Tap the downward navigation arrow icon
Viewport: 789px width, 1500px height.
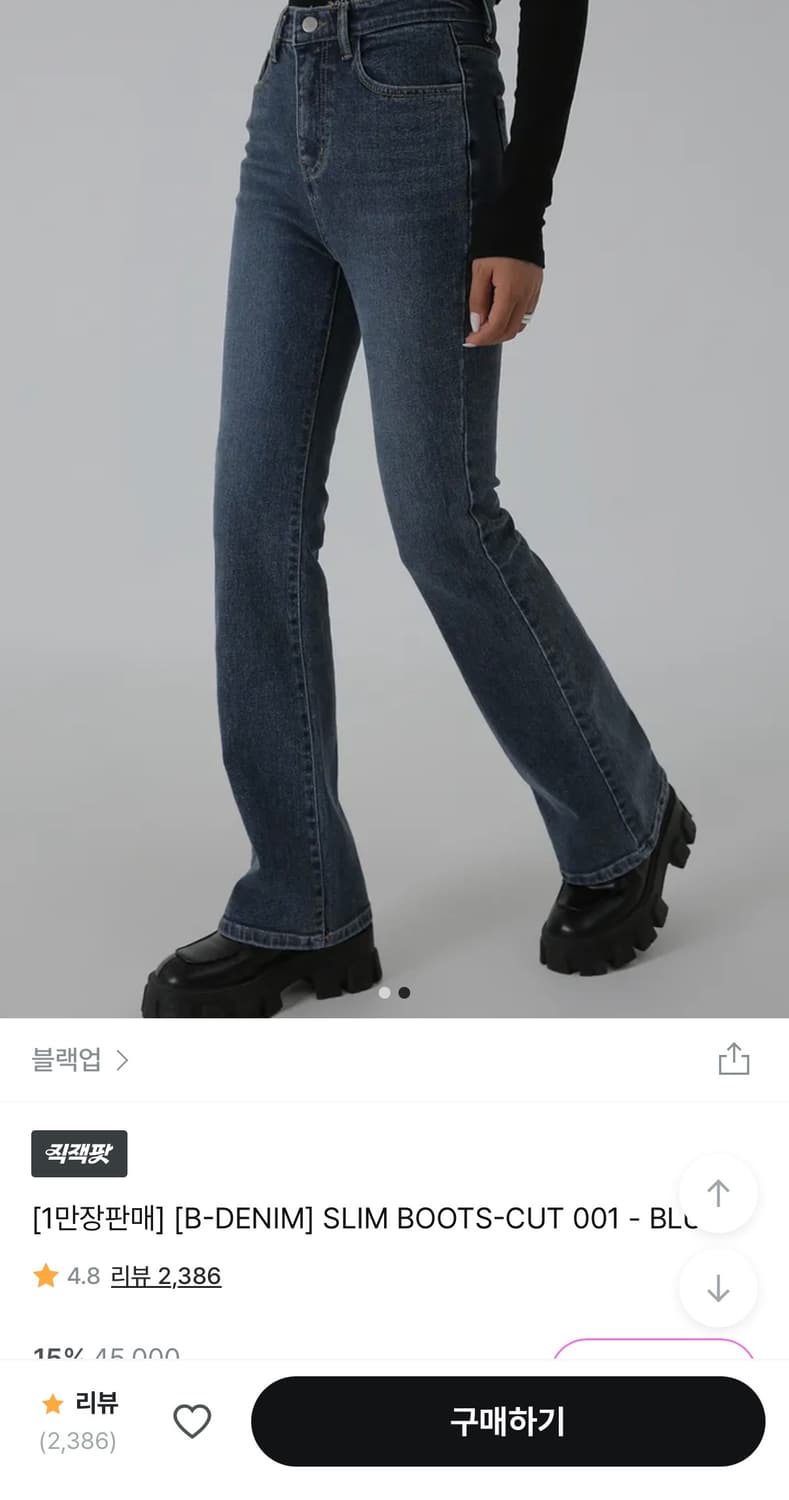pos(717,1288)
